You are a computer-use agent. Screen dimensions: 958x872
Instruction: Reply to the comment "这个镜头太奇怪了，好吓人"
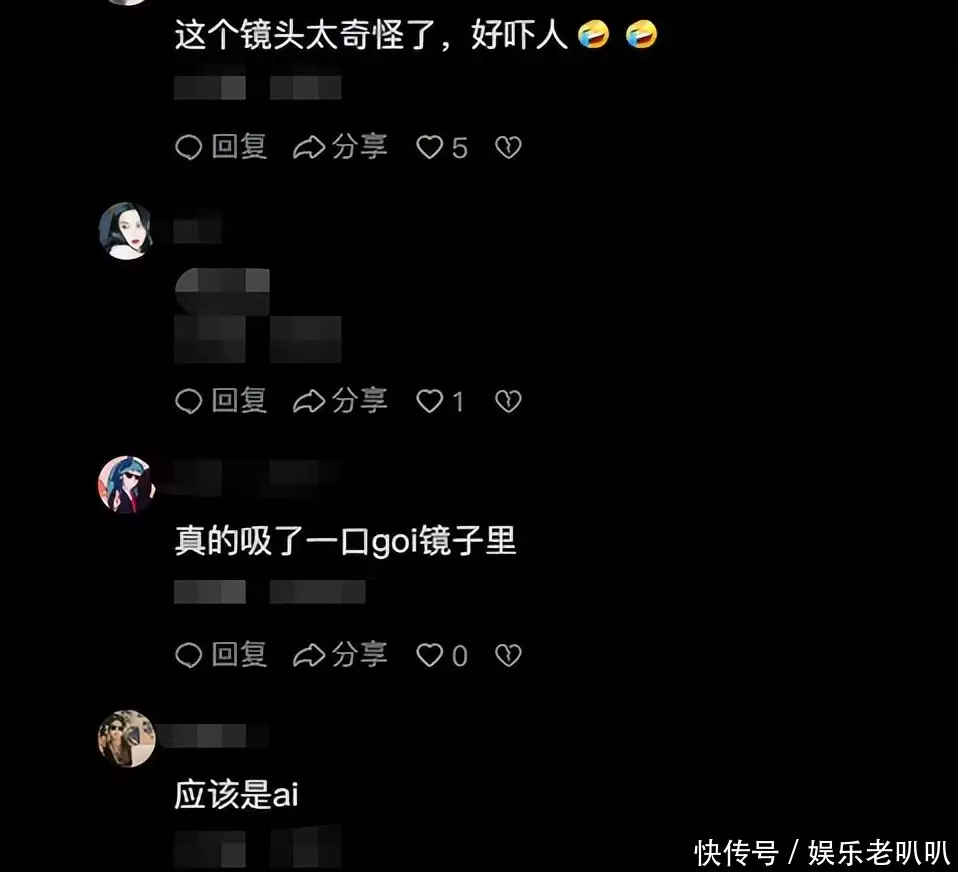pyautogui.click(x=221, y=148)
